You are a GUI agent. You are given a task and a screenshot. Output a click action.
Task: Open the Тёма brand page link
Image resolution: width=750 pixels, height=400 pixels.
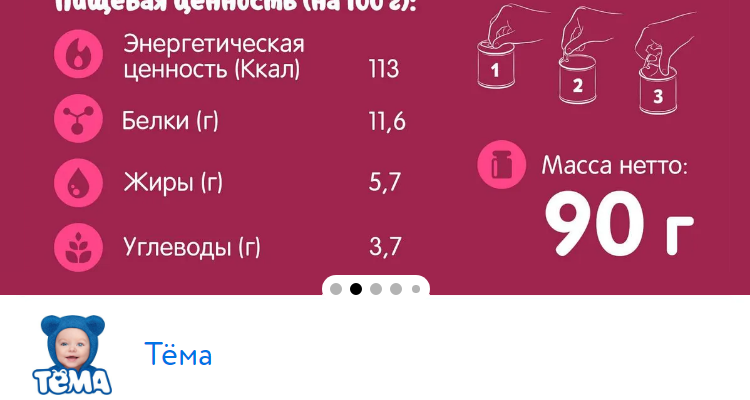tap(178, 355)
